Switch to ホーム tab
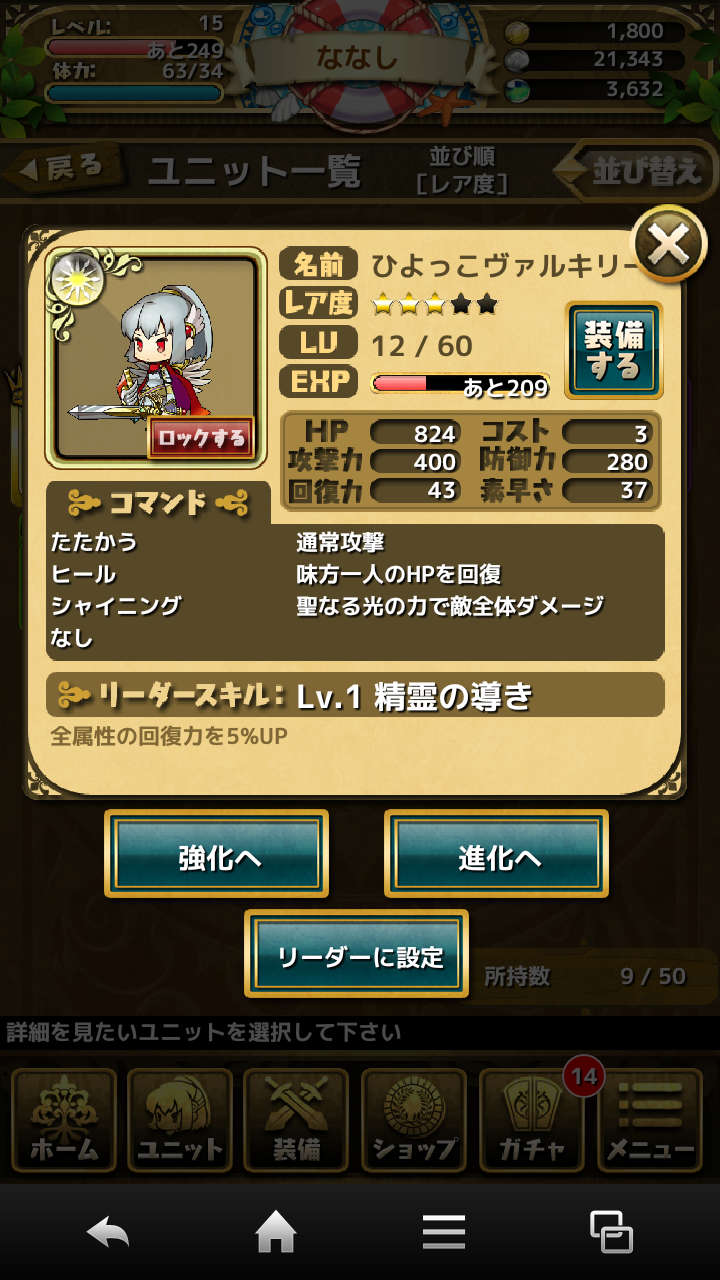The image size is (720, 1280). [64, 1120]
